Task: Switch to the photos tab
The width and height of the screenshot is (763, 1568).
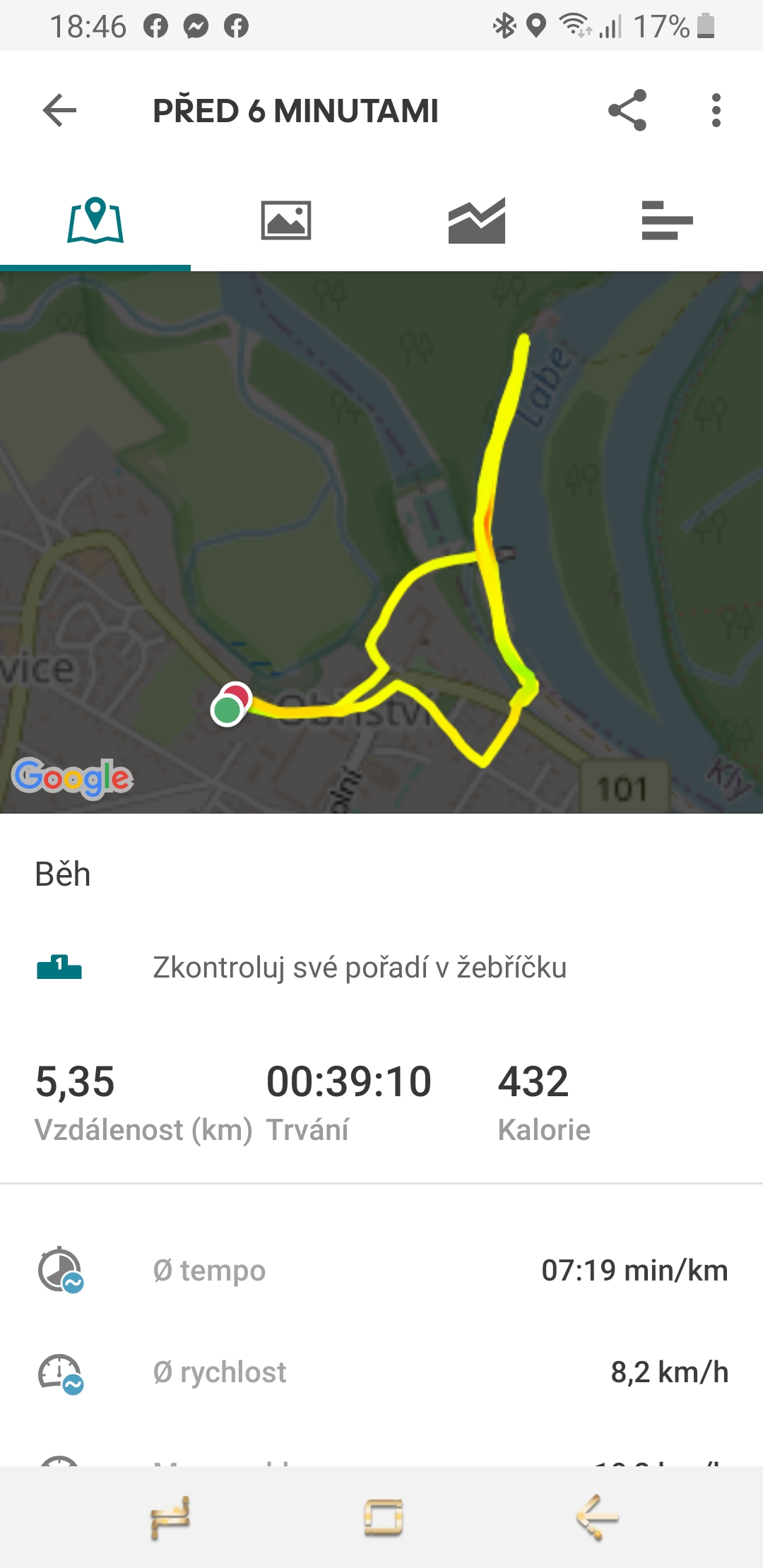Action: [x=286, y=221]
